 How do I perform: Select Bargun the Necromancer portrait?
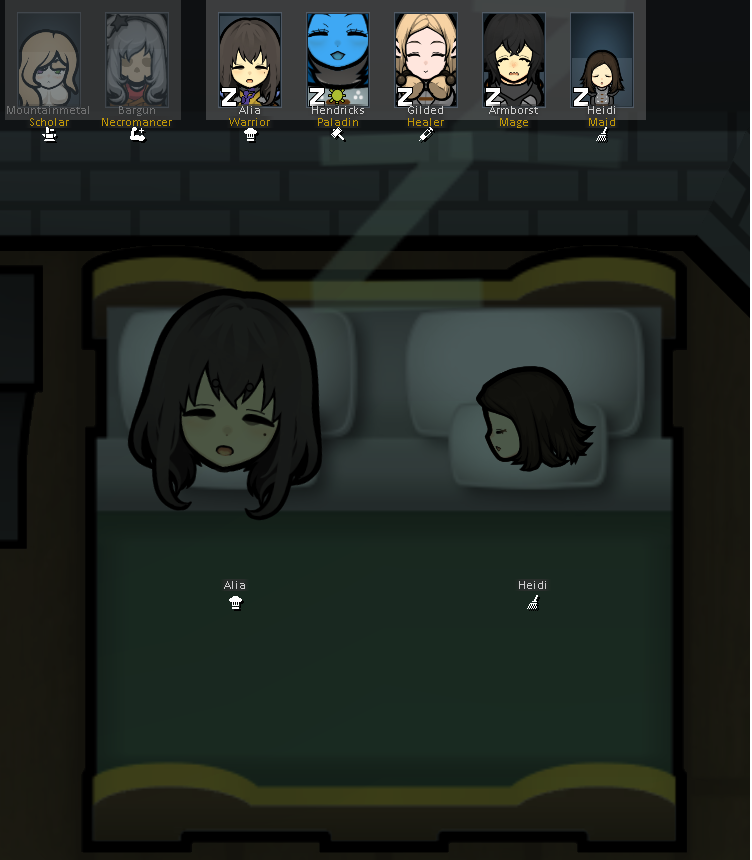point(137,60)
